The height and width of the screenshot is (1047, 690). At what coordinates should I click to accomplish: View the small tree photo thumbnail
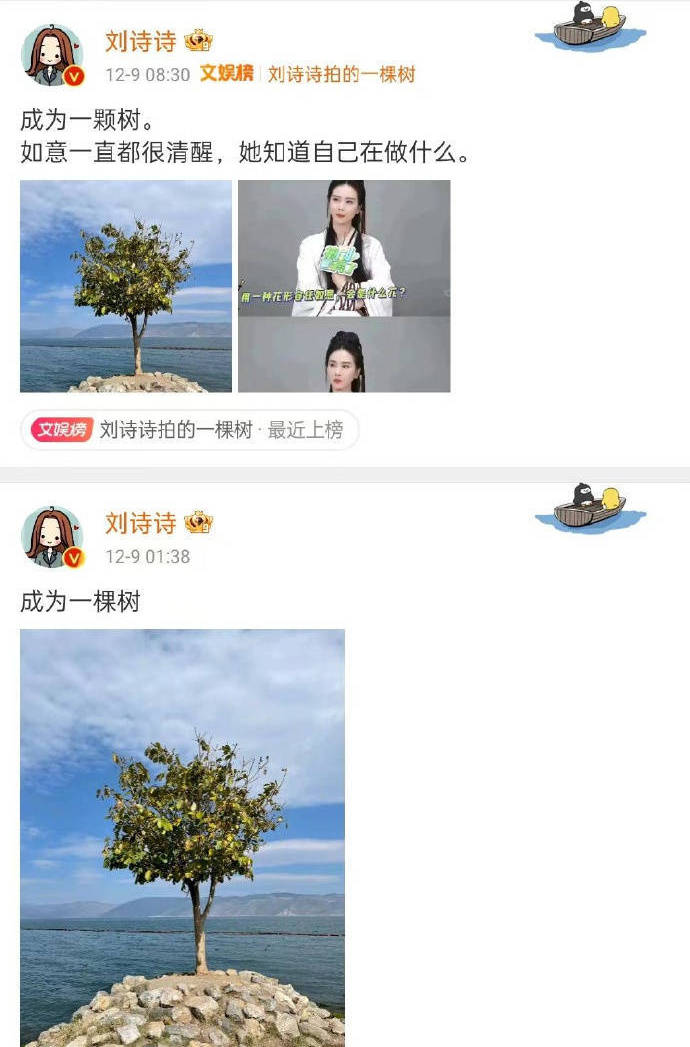pyautogui.click(x=126, y=286)
